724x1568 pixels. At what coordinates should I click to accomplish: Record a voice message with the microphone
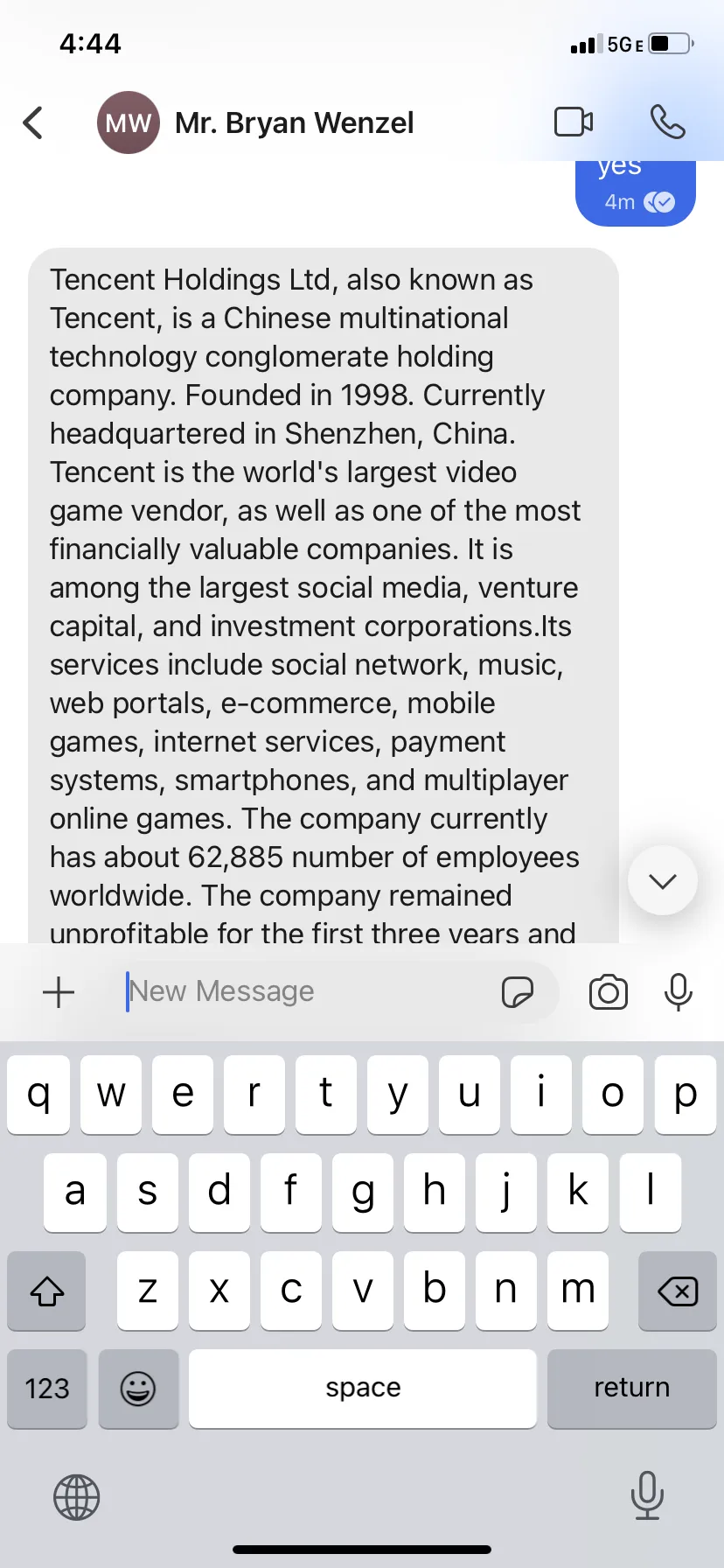click(x=679, y=992)
